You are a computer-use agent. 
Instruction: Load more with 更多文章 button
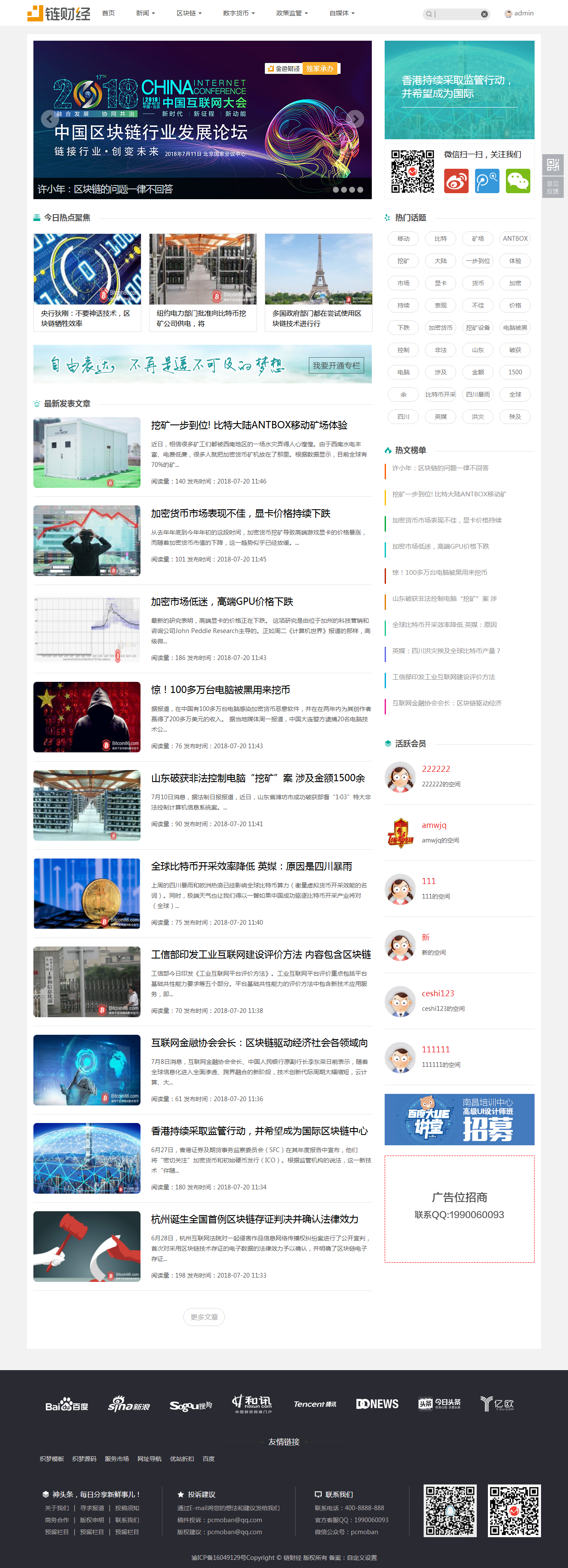coord(204,1317)
